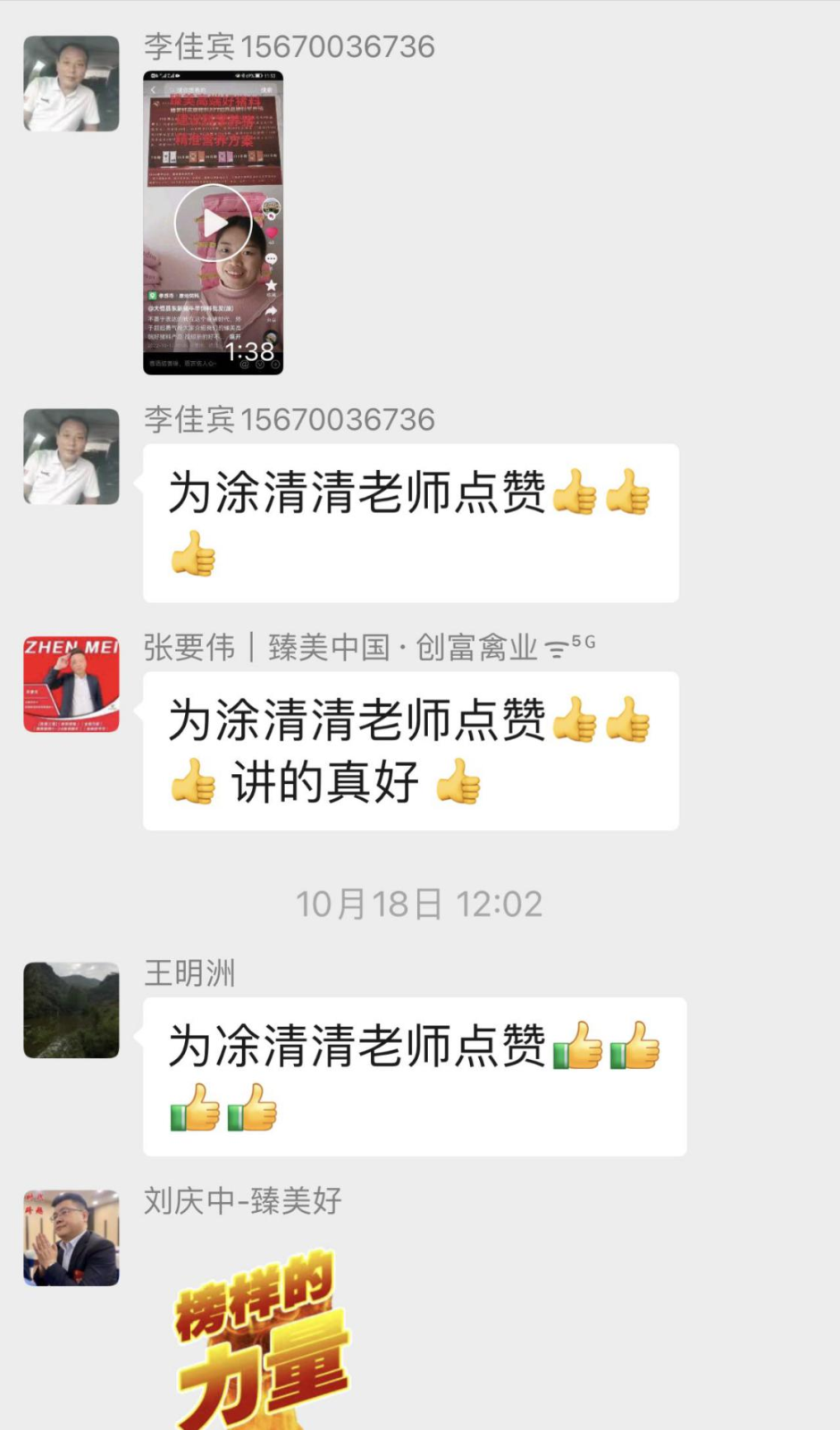The image size is (840, 1430).
Task: Tap the star favorite icon in the video
Action: 272,285
